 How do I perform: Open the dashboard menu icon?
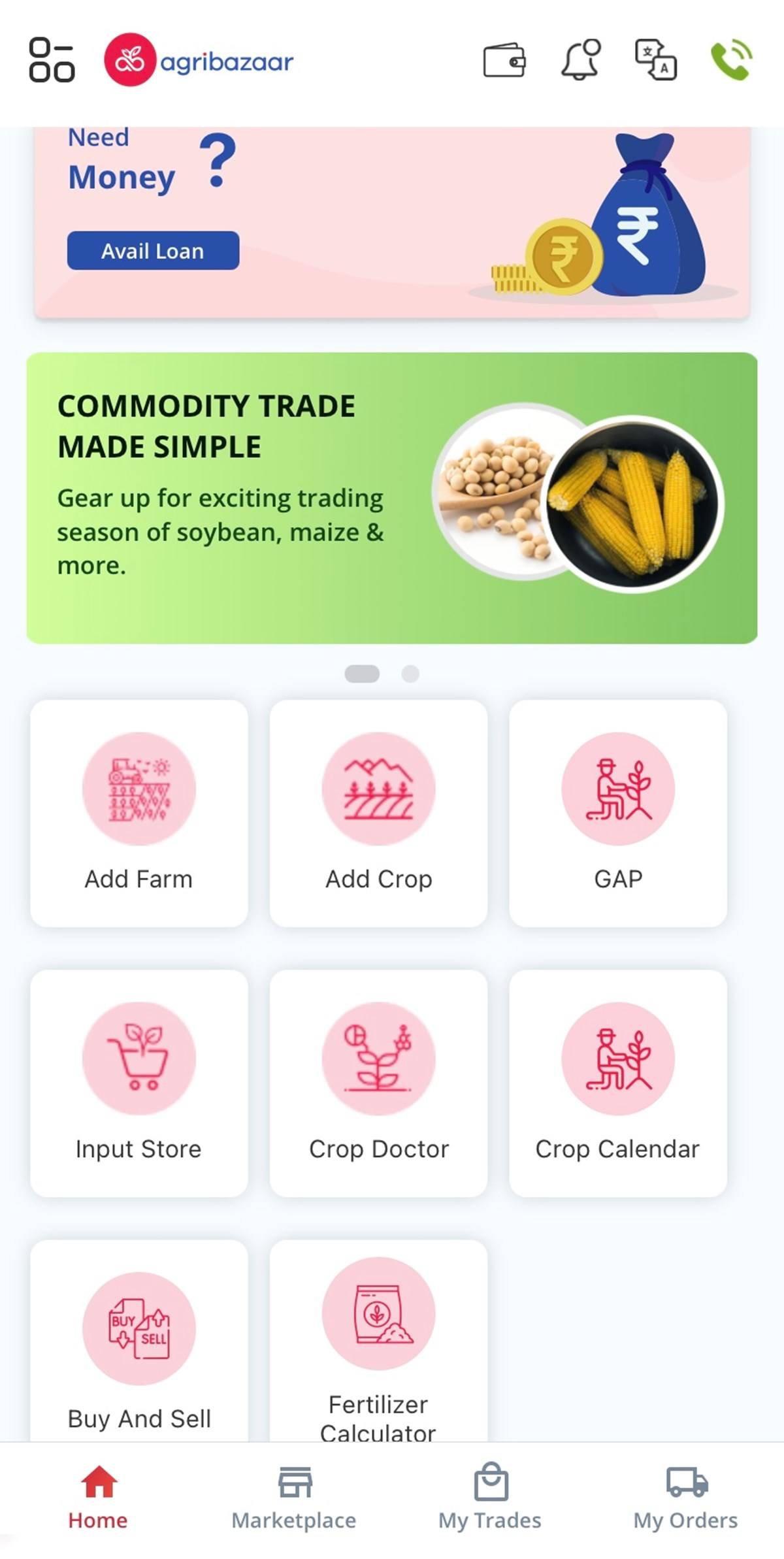click(52, 60)
